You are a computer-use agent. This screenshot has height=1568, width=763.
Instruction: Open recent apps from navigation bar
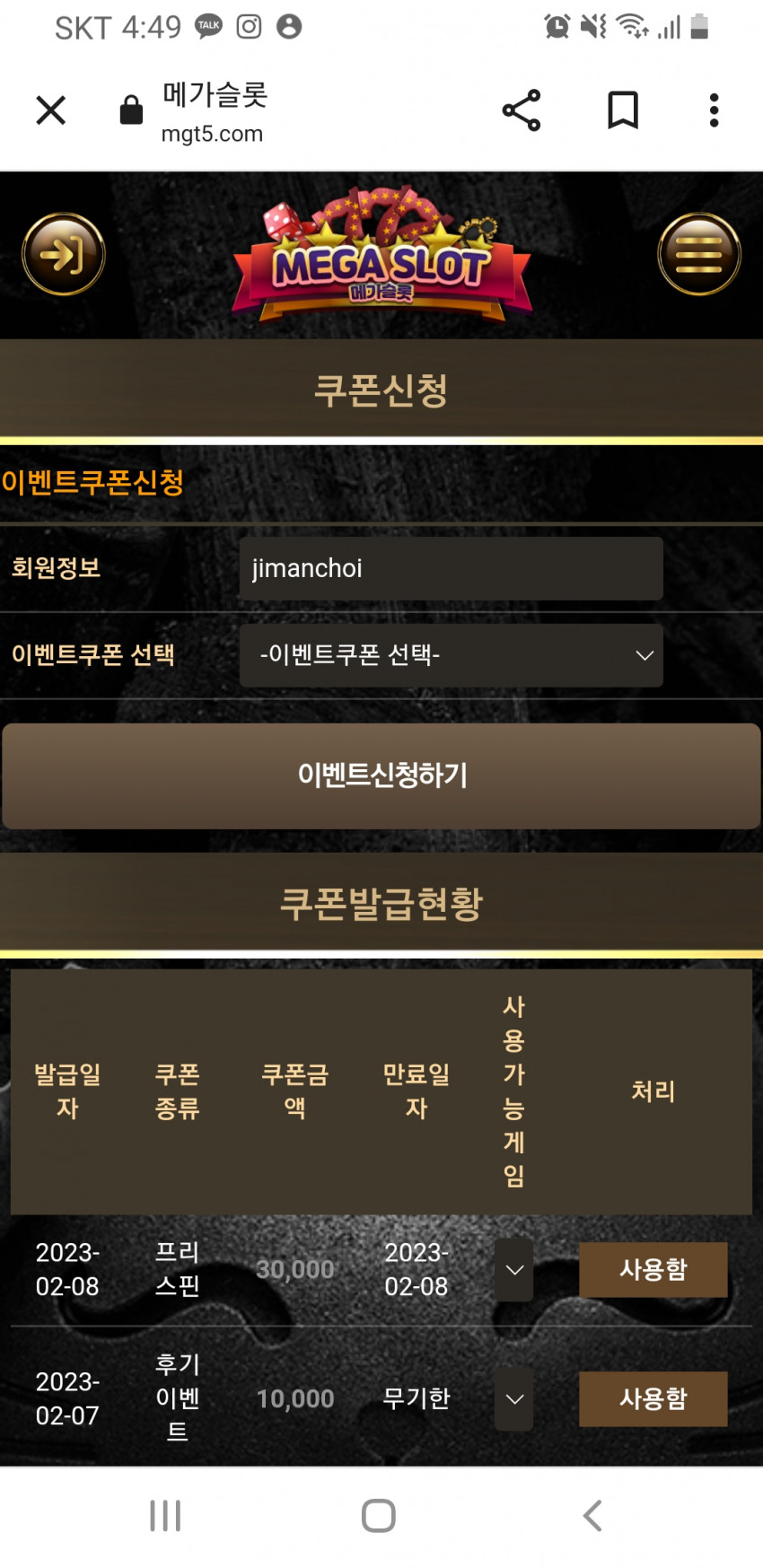[165, 1516]
